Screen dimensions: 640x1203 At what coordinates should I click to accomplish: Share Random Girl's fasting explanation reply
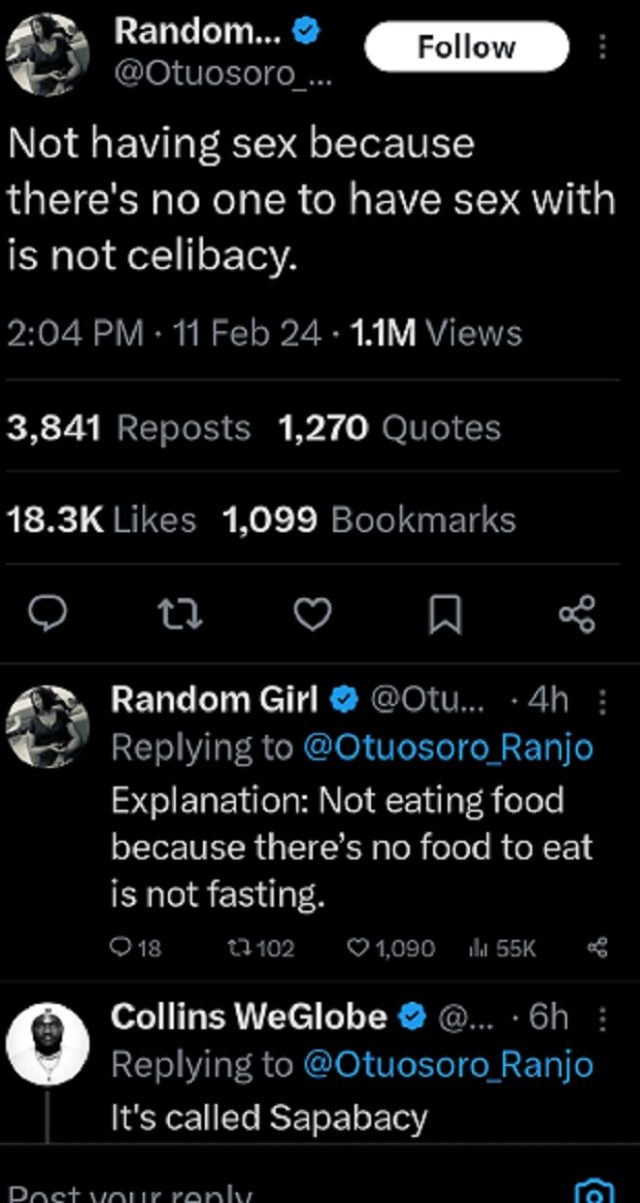[597, 948]
